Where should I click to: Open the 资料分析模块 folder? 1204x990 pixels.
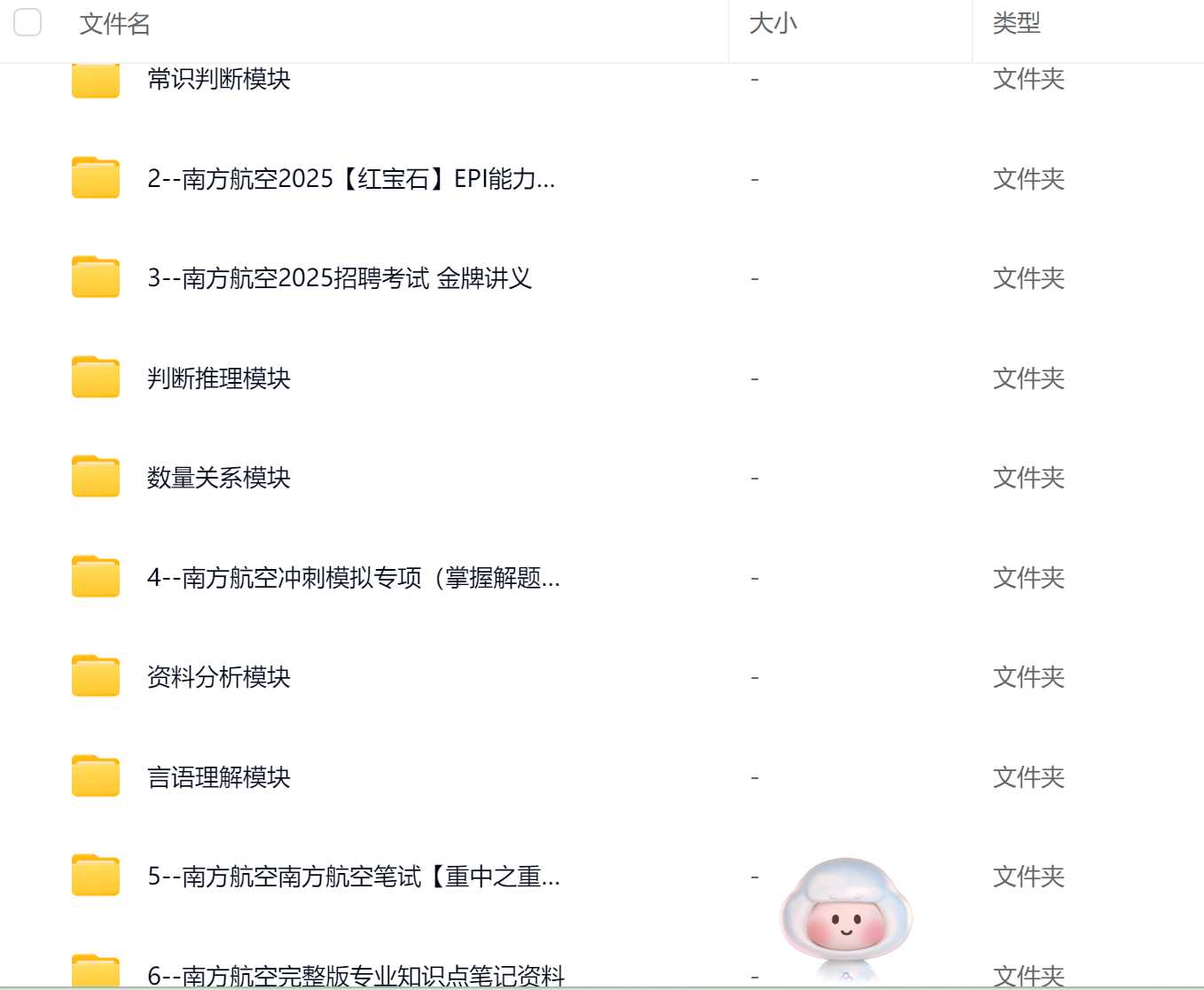point(219,677)
